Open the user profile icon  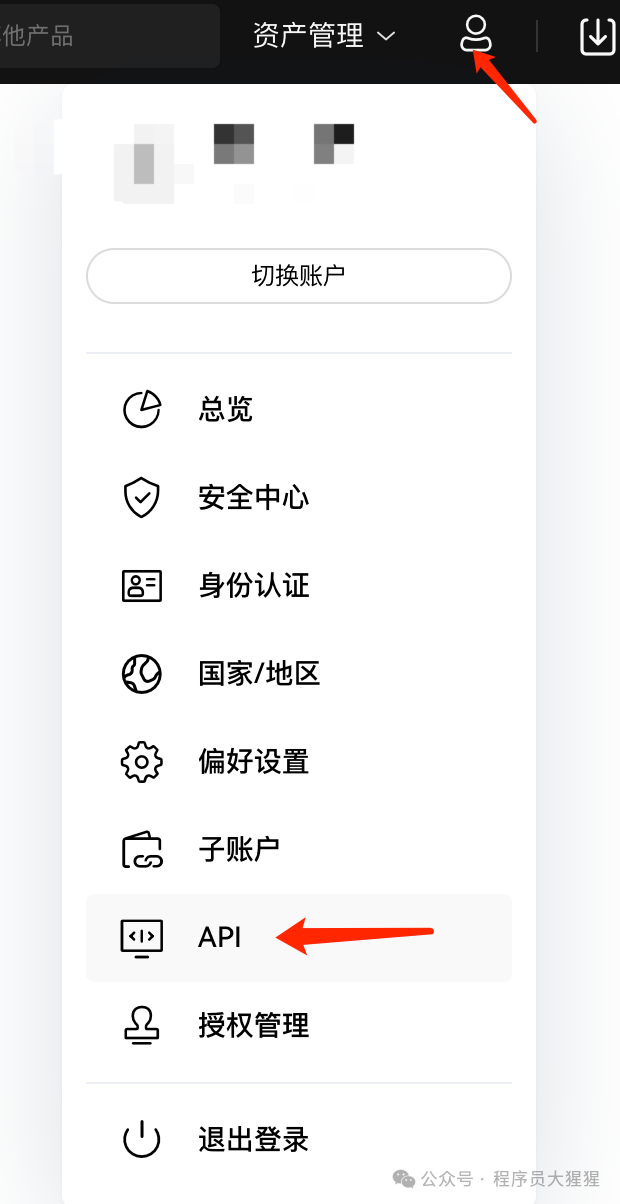[476, 34]
